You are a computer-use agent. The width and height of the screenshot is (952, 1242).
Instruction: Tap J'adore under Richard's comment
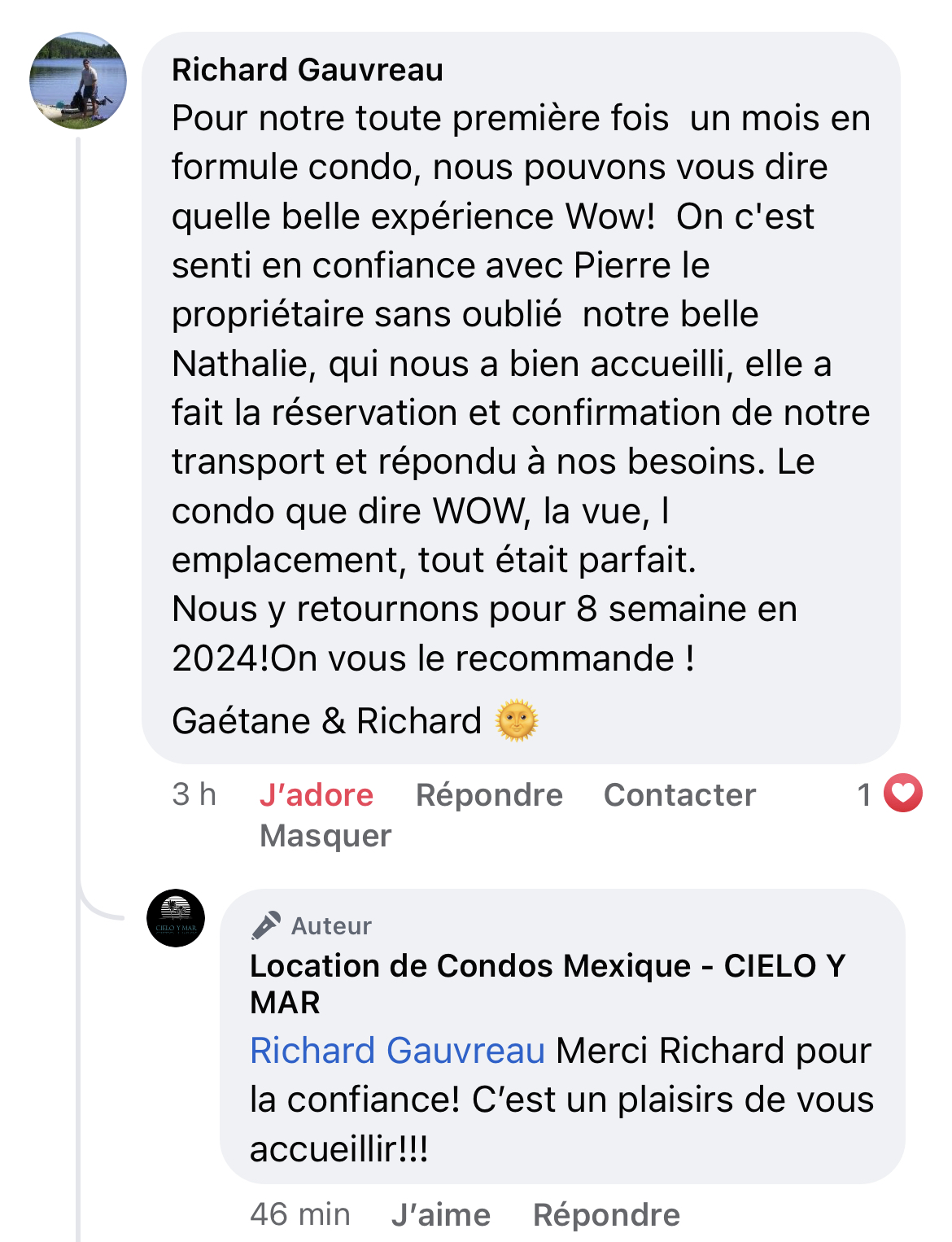click(x=316, y=794)
